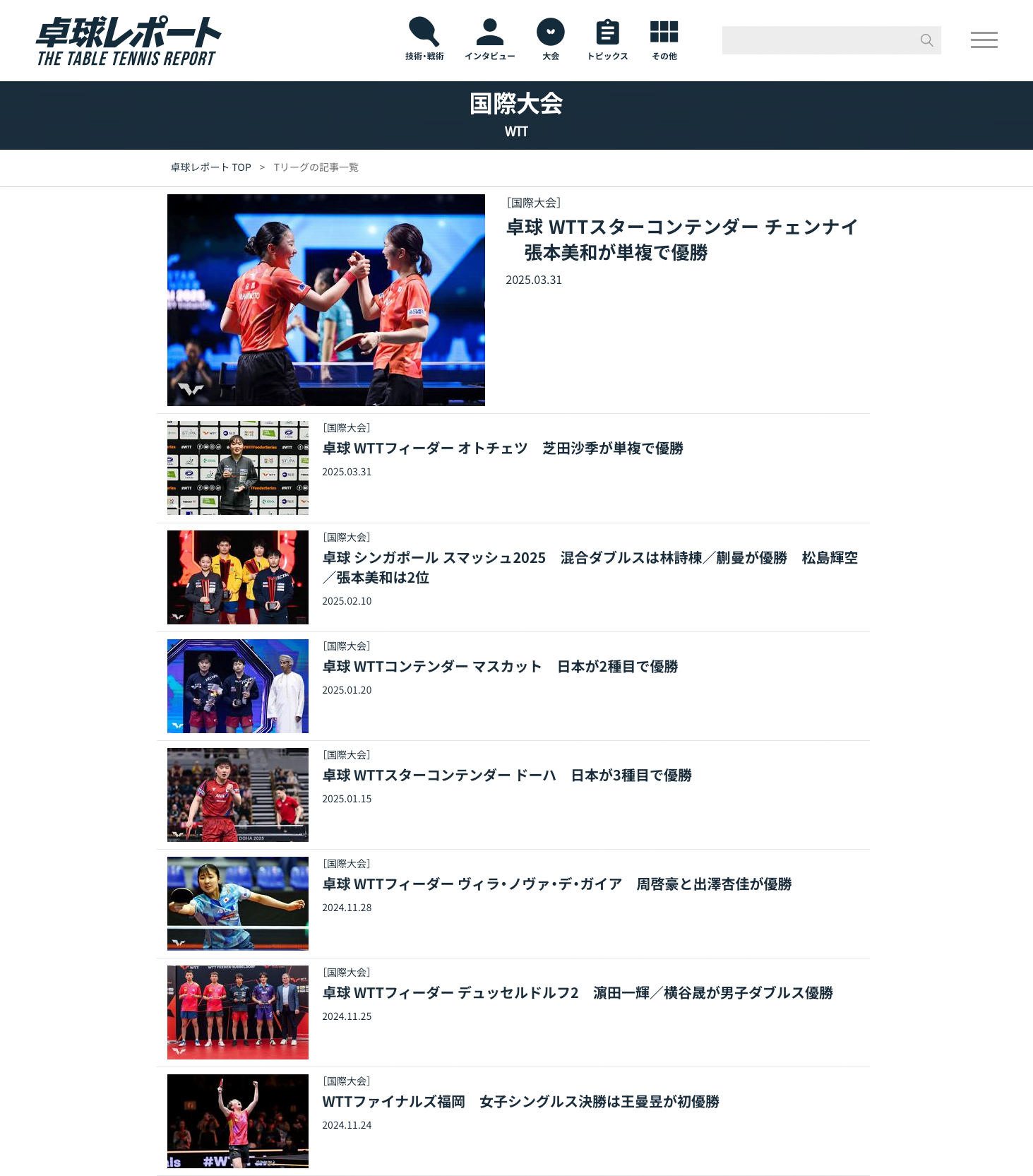
Task: Open the ヴィラ・ノヴァ・デ・ガイア feeder article
Action: coord(556,884)
